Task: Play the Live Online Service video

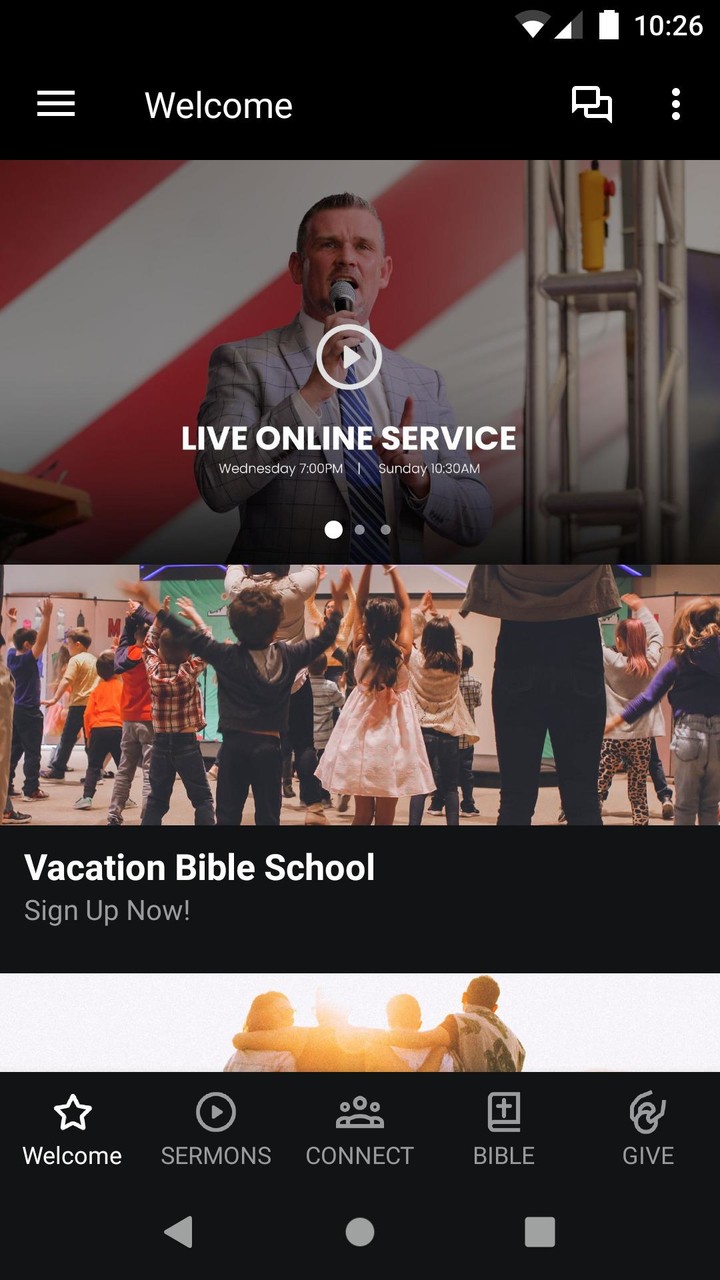Action: 348,358
